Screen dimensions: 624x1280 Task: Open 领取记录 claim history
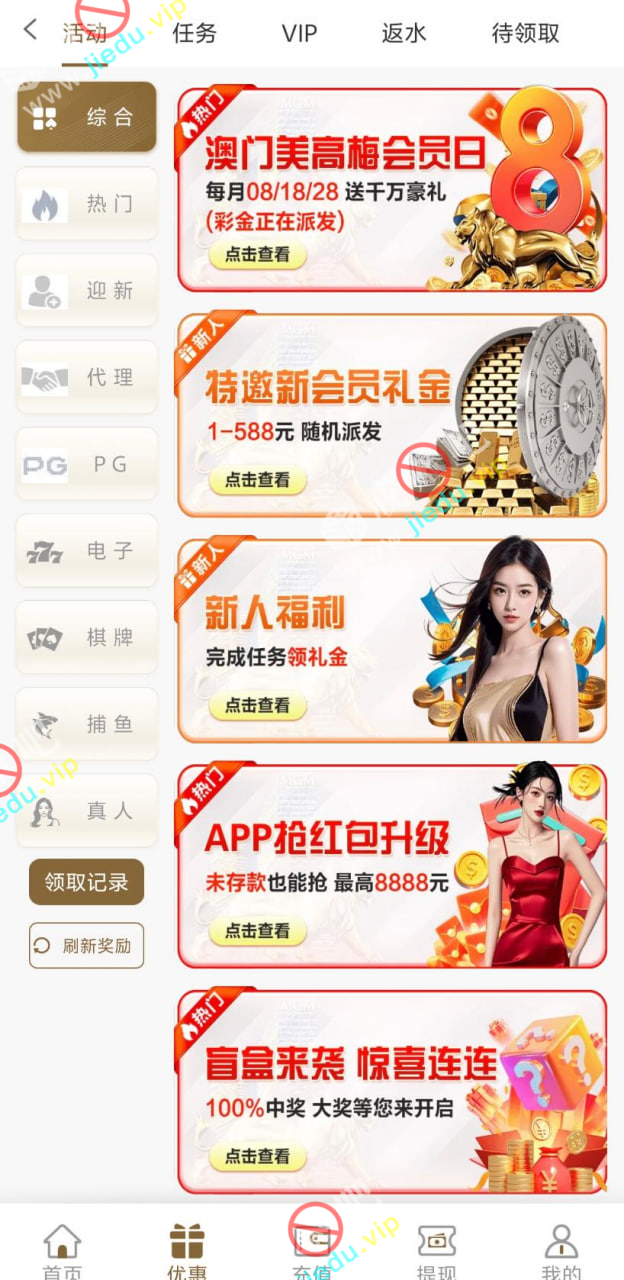87,882
